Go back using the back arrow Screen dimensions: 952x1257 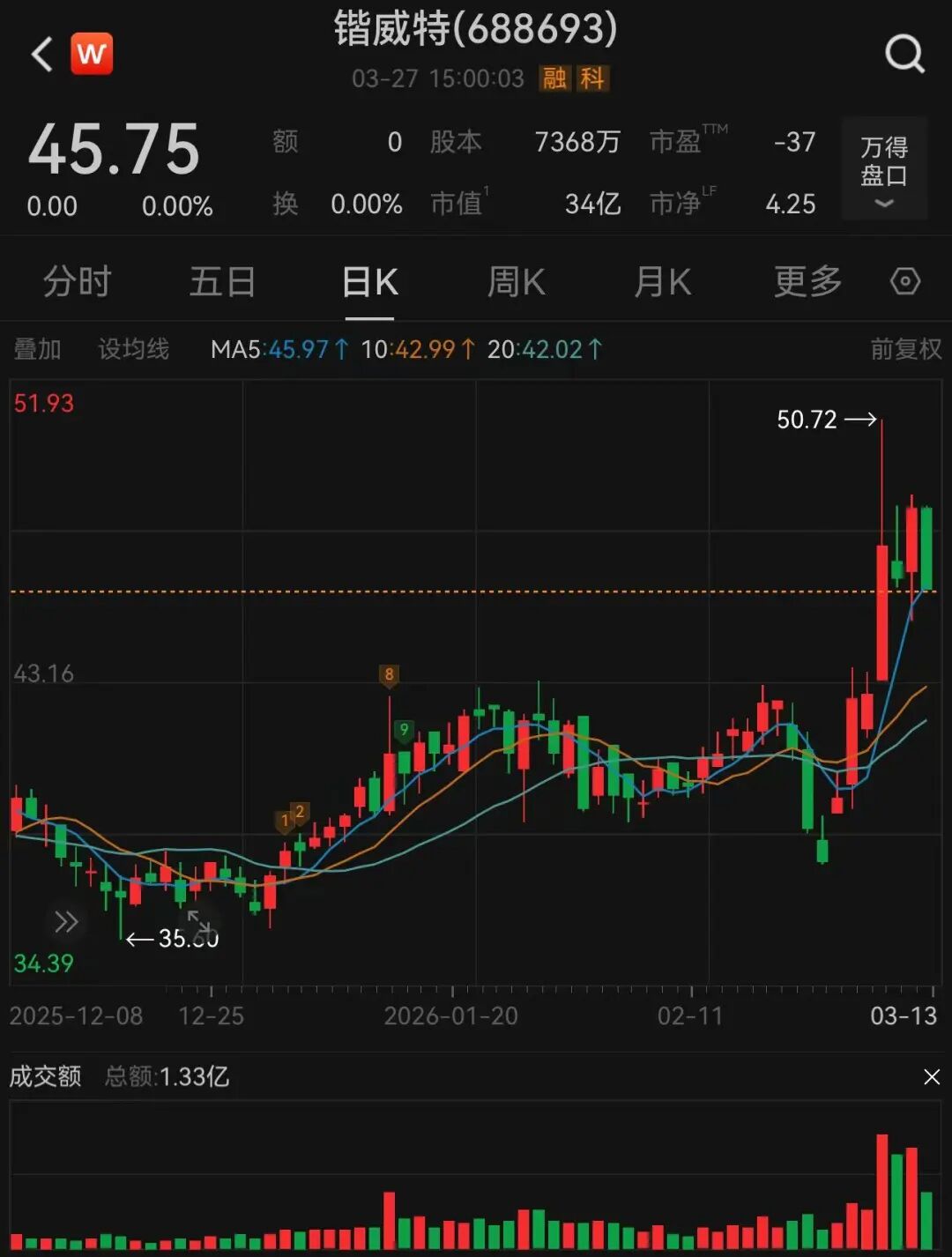(41, 55)
